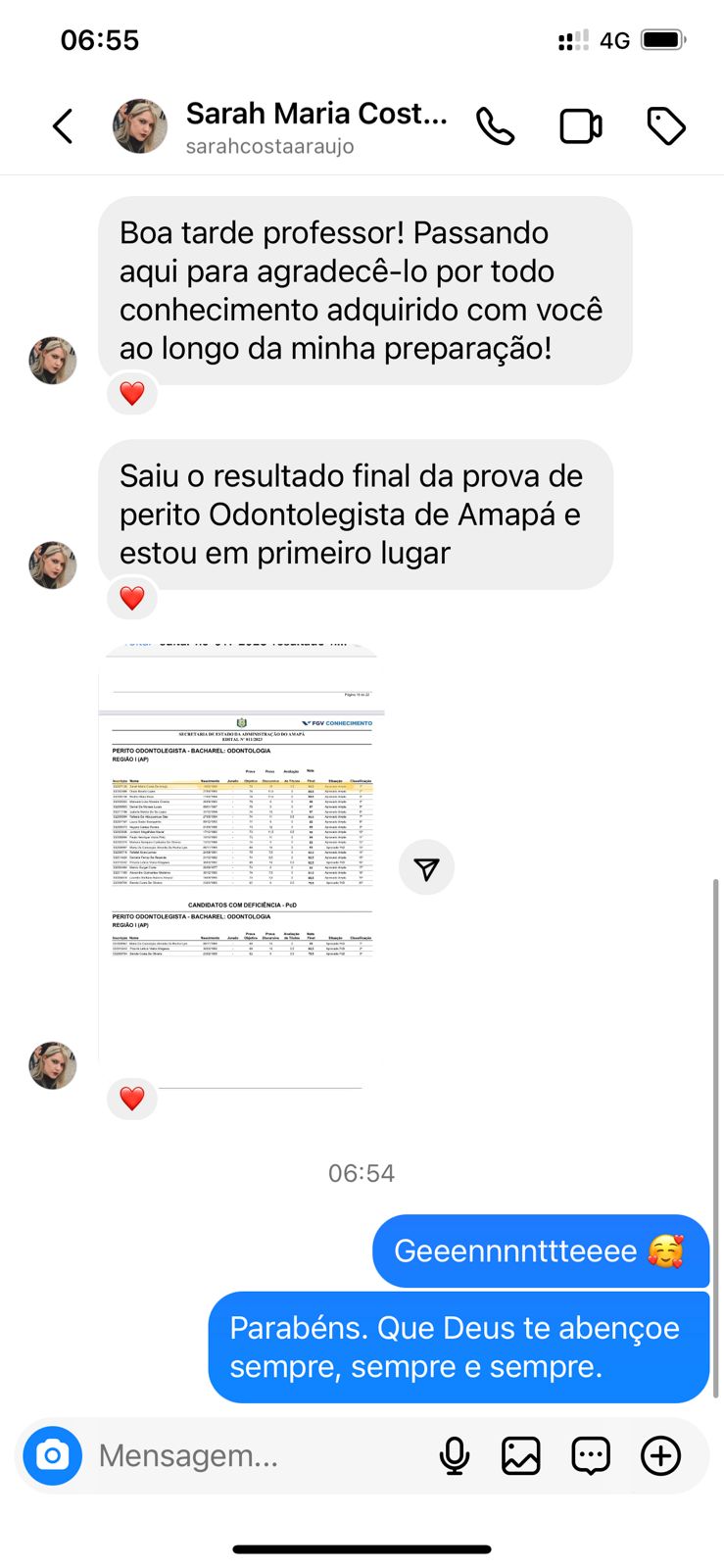Pick a photo from the gallery
Screen dimensions: 724x1568
[521, 1455]
